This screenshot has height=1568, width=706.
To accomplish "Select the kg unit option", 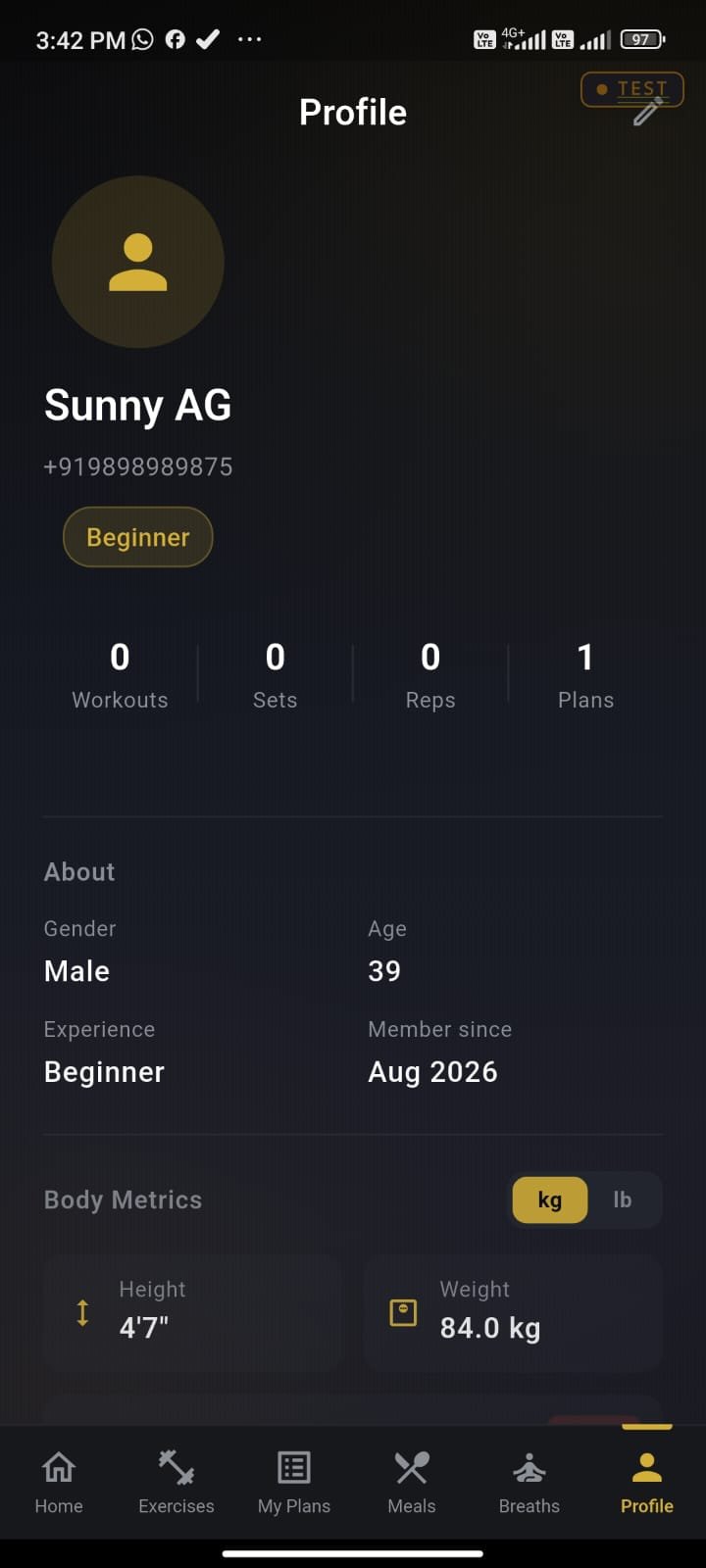I will tap(550, 1200).
